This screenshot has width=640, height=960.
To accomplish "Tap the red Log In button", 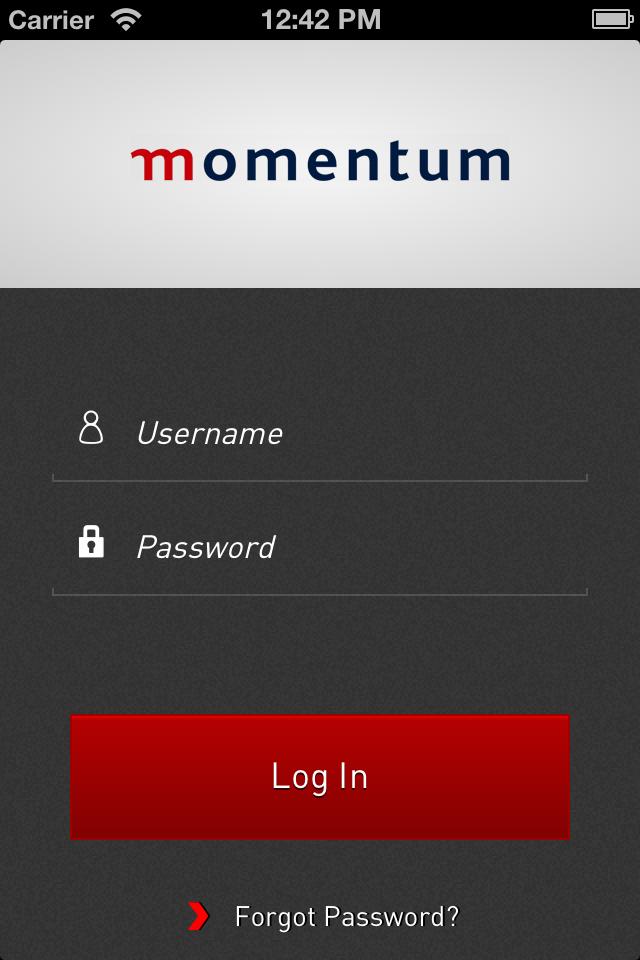I will click(320, 777).
